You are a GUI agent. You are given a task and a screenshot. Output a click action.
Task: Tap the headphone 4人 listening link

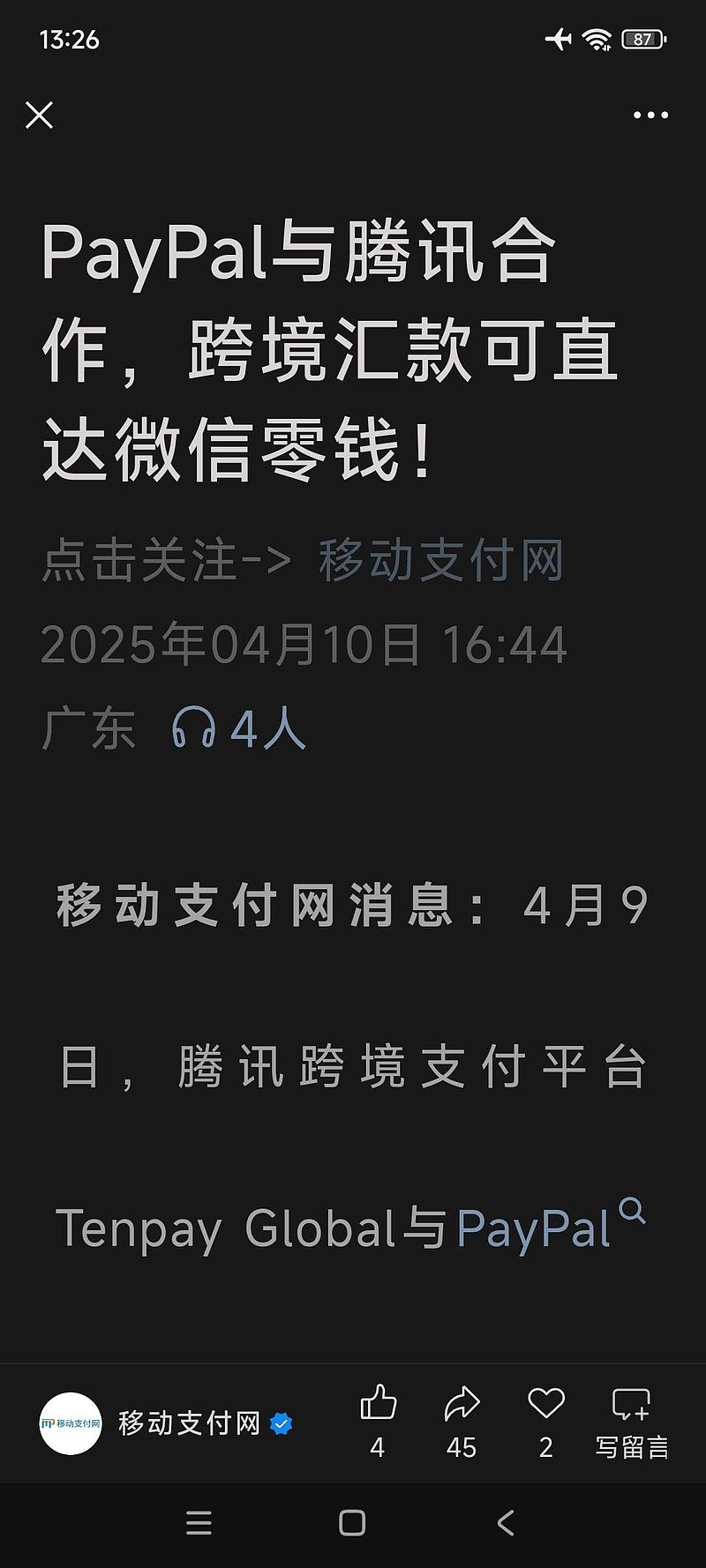pyautogui.click(x=238, y=729)
